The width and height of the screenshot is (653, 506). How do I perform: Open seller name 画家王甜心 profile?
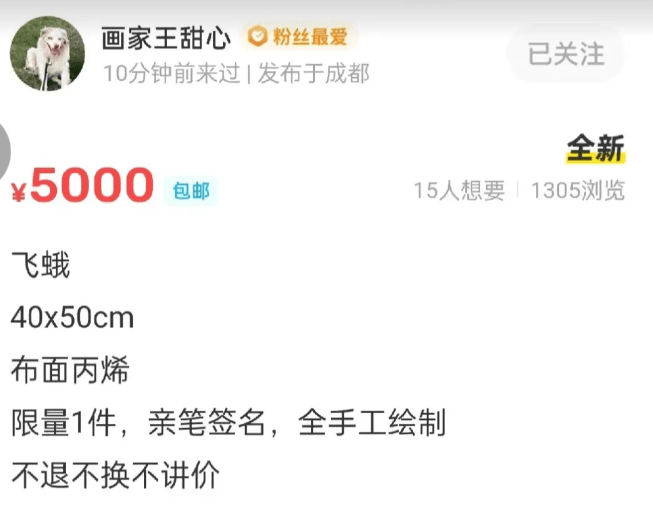pyautogui.click(x=165, y=38)
